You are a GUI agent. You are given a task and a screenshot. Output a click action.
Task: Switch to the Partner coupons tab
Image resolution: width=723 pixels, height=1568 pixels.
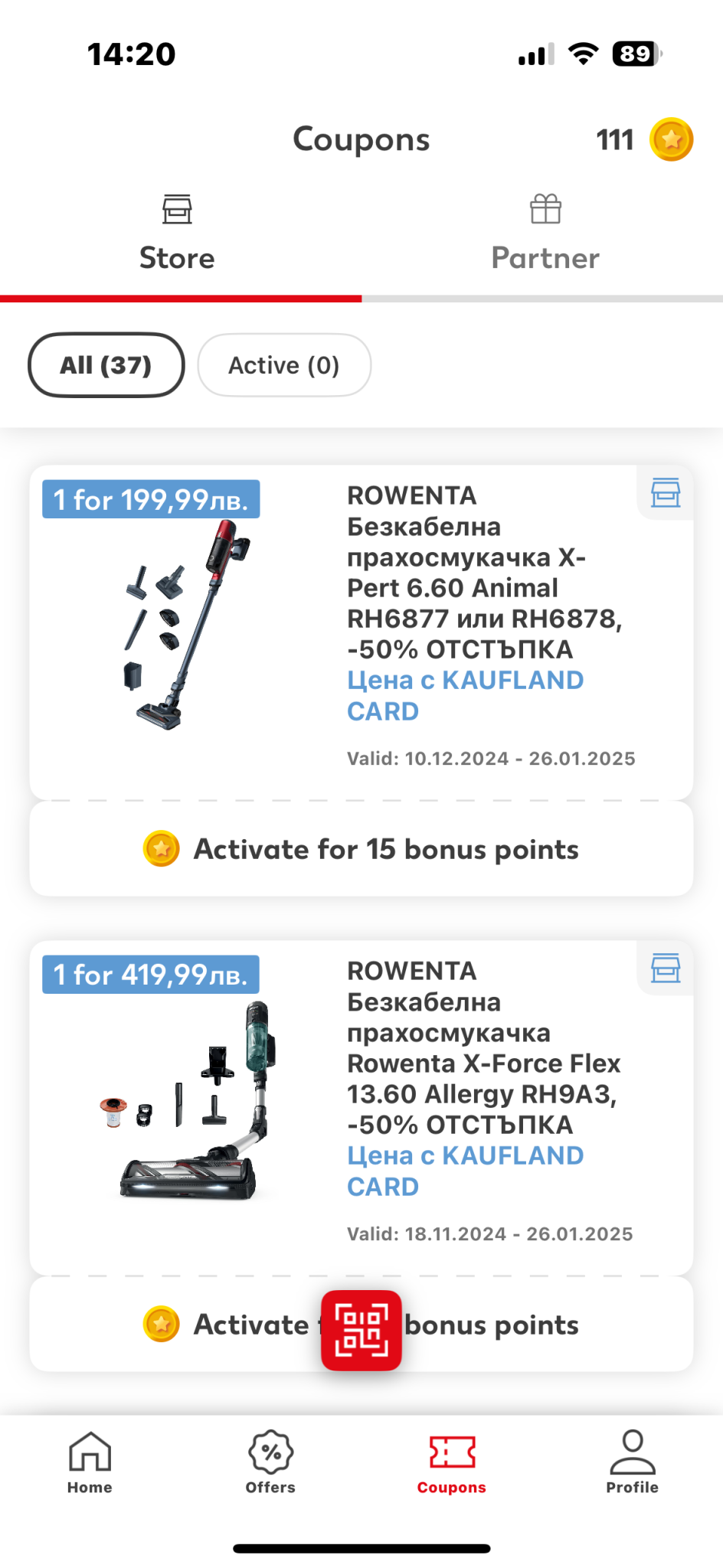(x=545, y=236)
